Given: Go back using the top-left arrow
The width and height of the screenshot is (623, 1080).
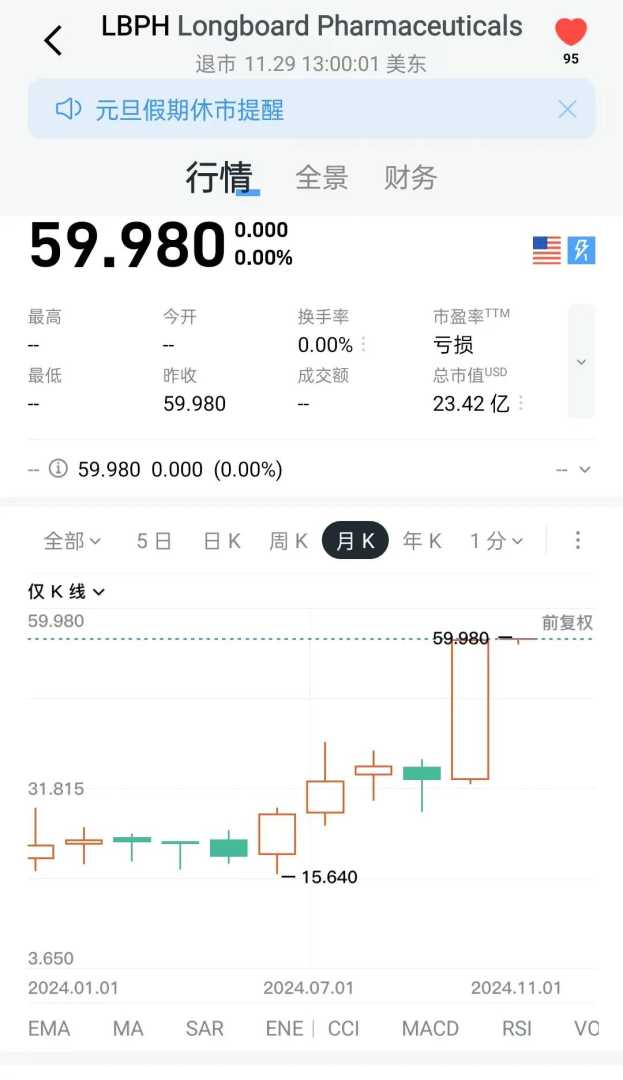Looking at the screenshot, I should coord(53,41).
